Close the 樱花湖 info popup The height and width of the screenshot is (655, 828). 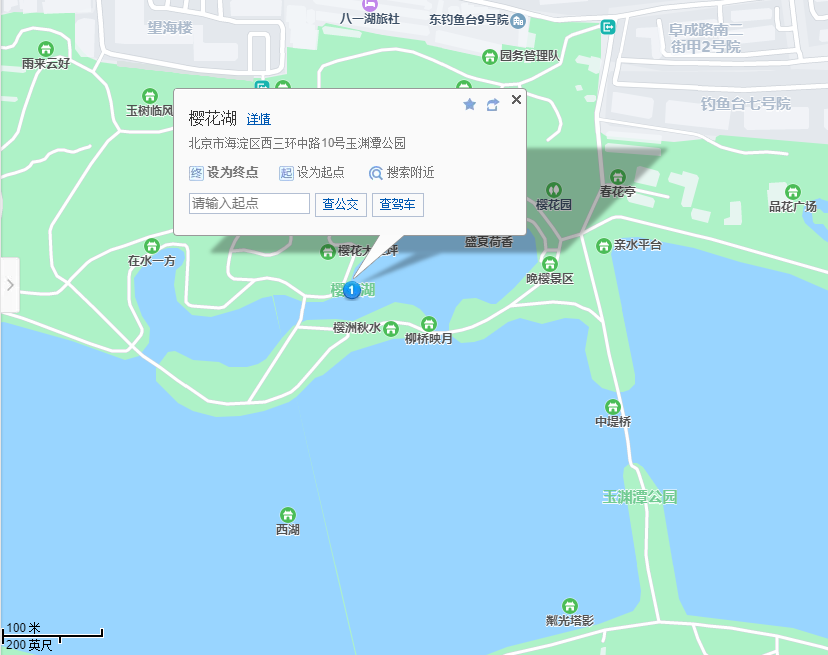(x=516, y=99)
